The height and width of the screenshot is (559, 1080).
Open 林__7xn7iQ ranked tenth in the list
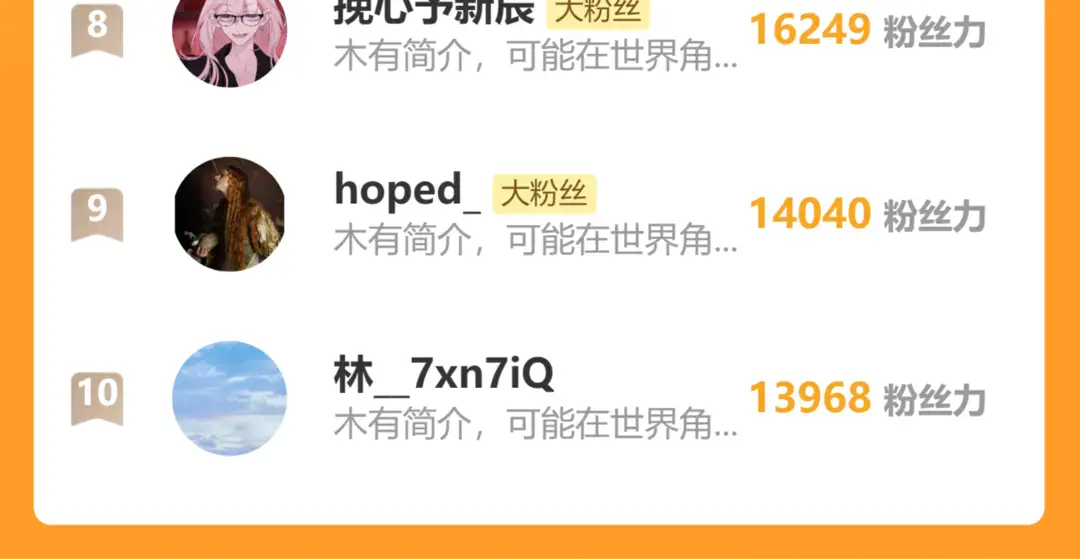tap(539, 398)
